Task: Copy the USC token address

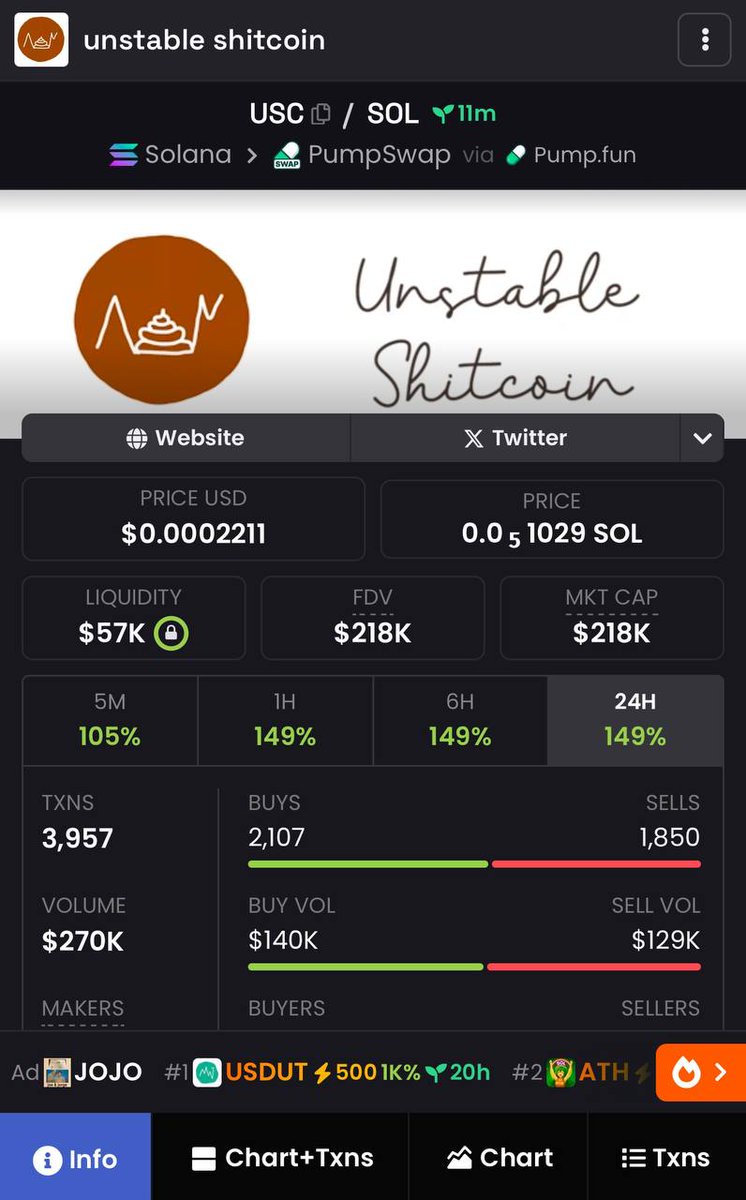Action: (x=321, y=114)
